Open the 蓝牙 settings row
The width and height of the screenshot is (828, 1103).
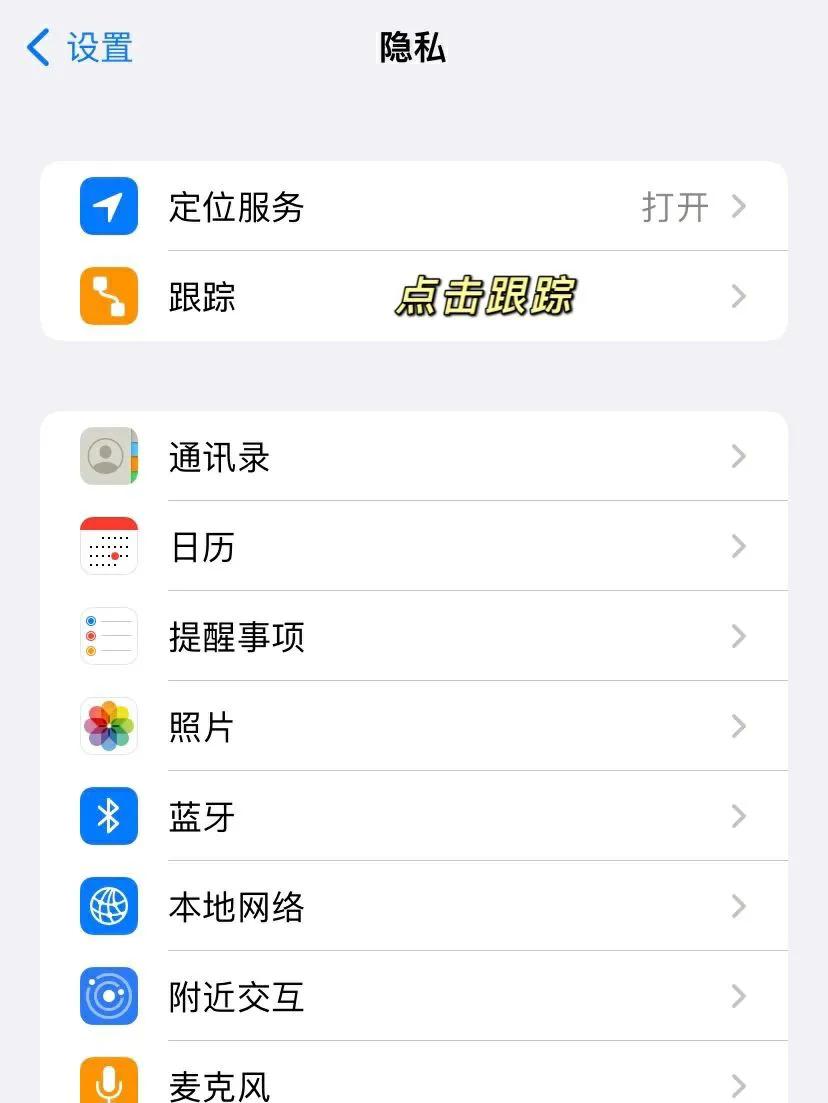[400, 816]
